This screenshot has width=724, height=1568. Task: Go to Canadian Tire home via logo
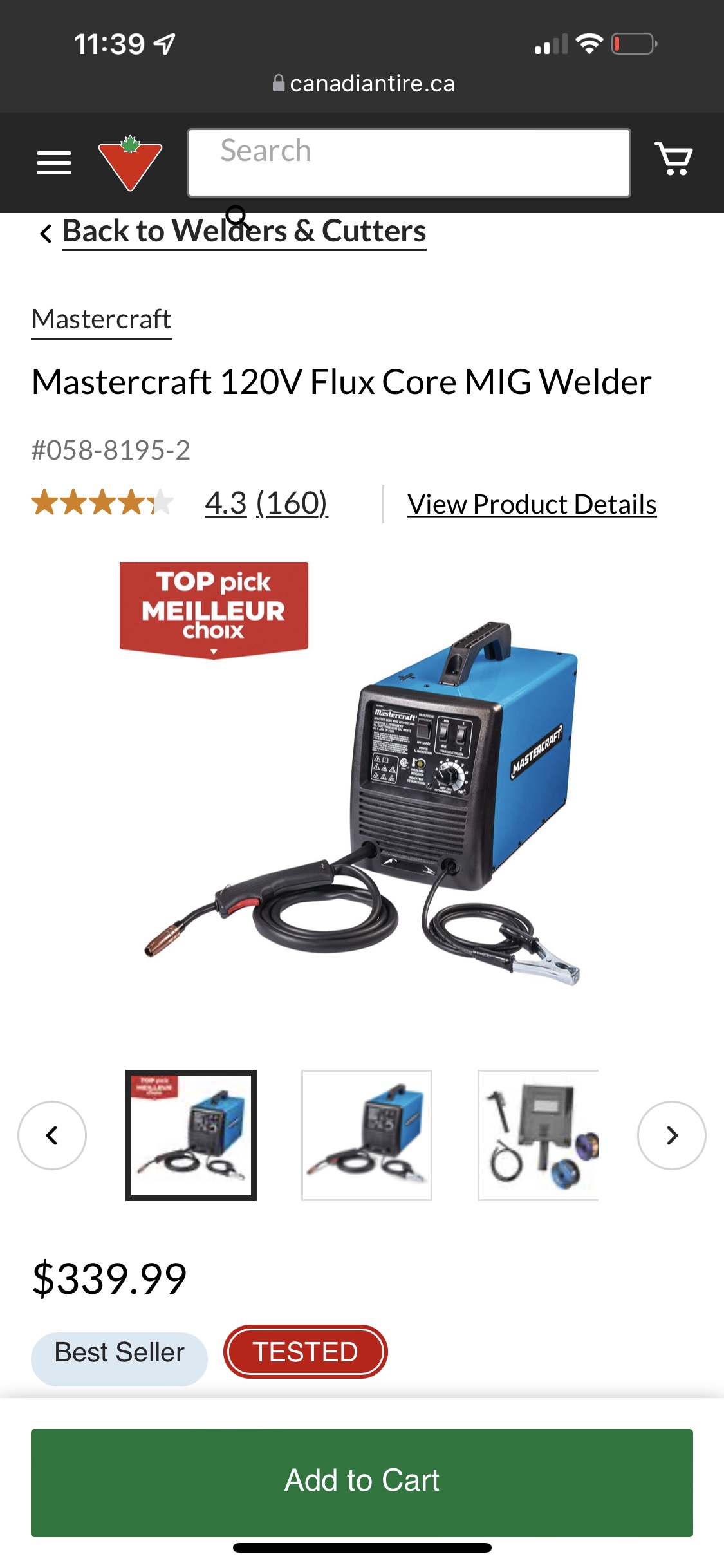pos(130,163)
